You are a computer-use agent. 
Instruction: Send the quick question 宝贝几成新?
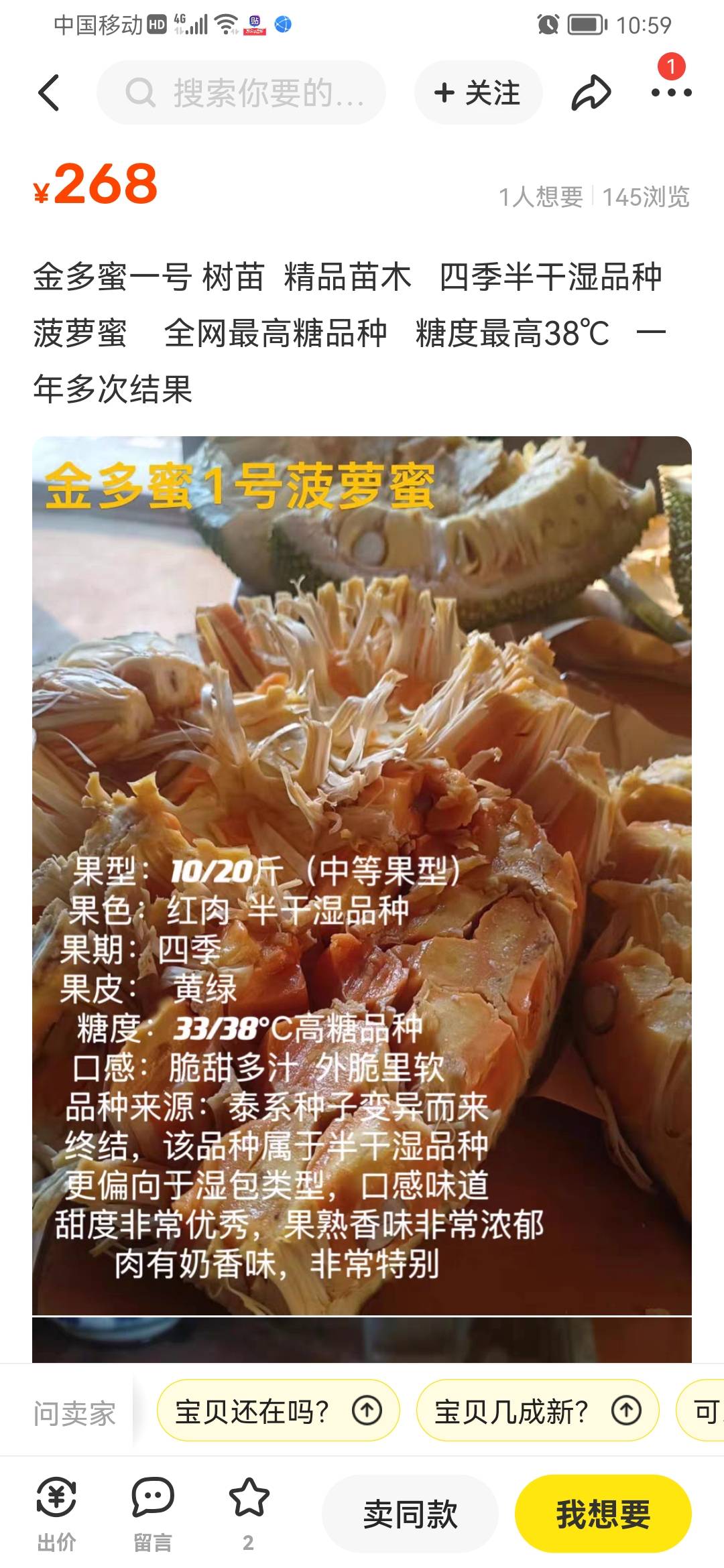click(538, 1411)
